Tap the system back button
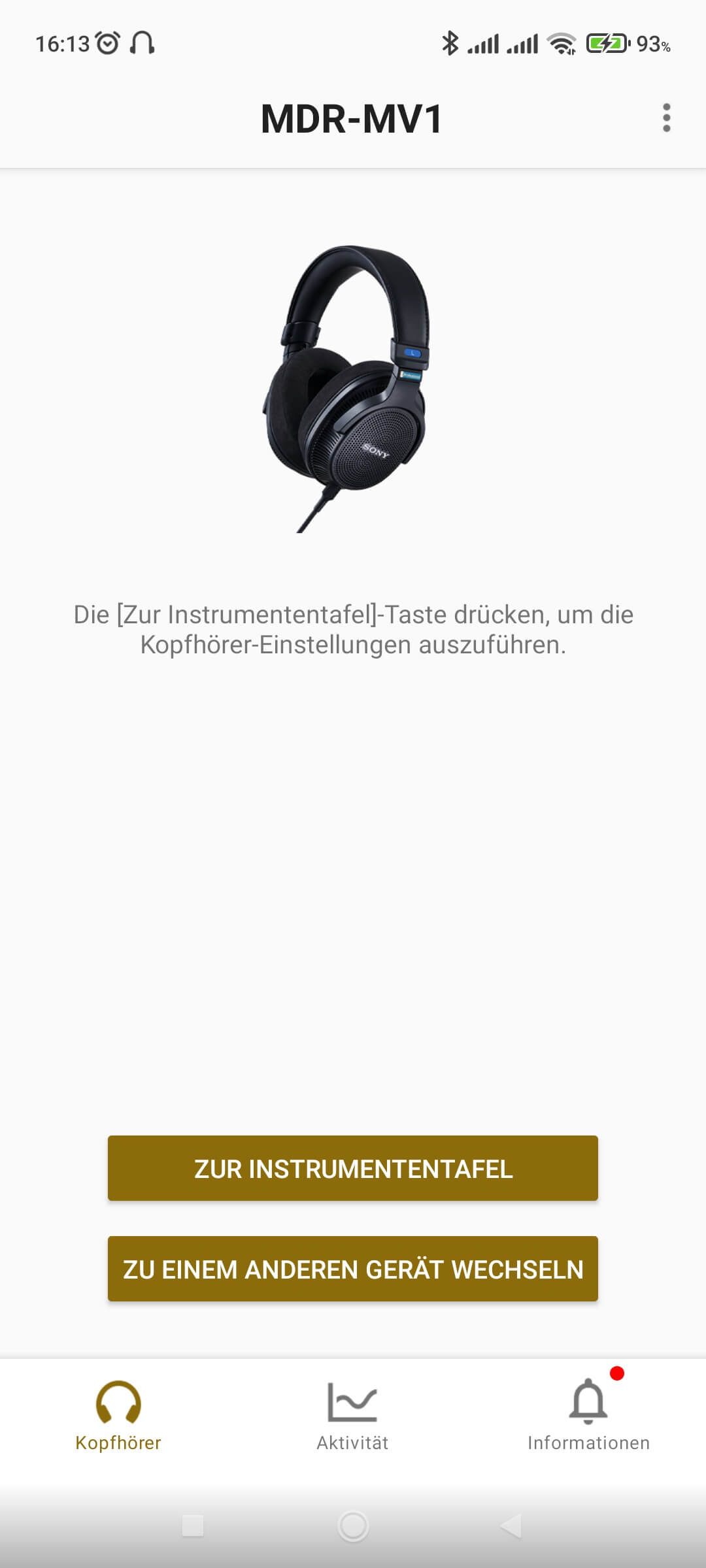Image resolution: width=706 pixels, height=1568 pixels. (511, 1526)
